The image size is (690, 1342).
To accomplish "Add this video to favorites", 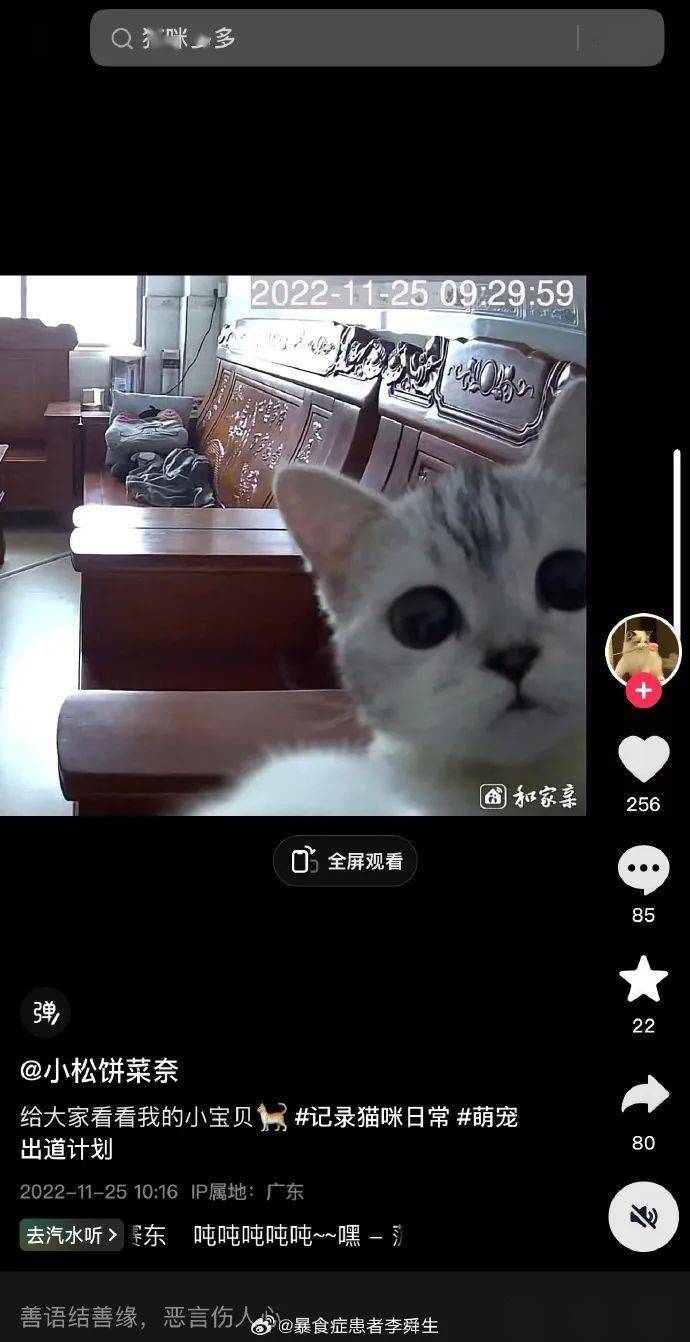I will pos(643,980).
